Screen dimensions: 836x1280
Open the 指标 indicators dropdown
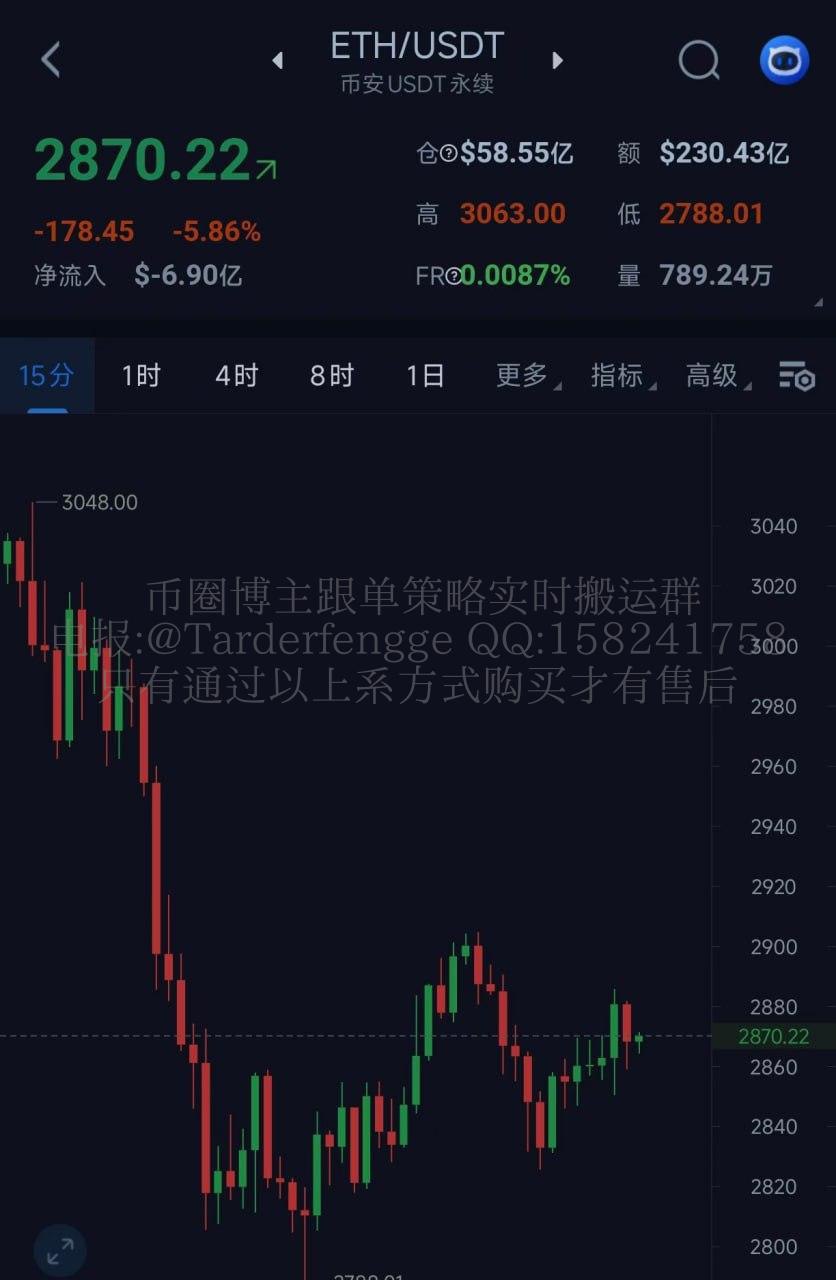(619, 376)
